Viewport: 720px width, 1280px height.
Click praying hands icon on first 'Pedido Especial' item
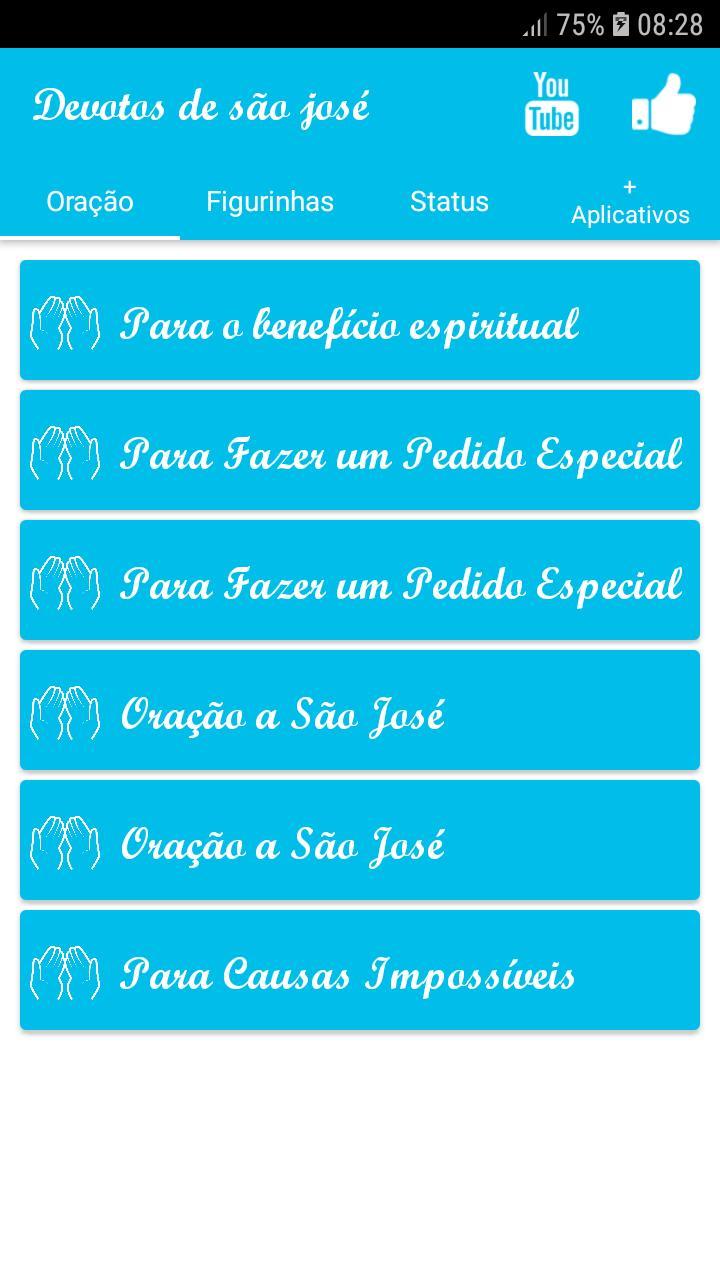[65, 450]
